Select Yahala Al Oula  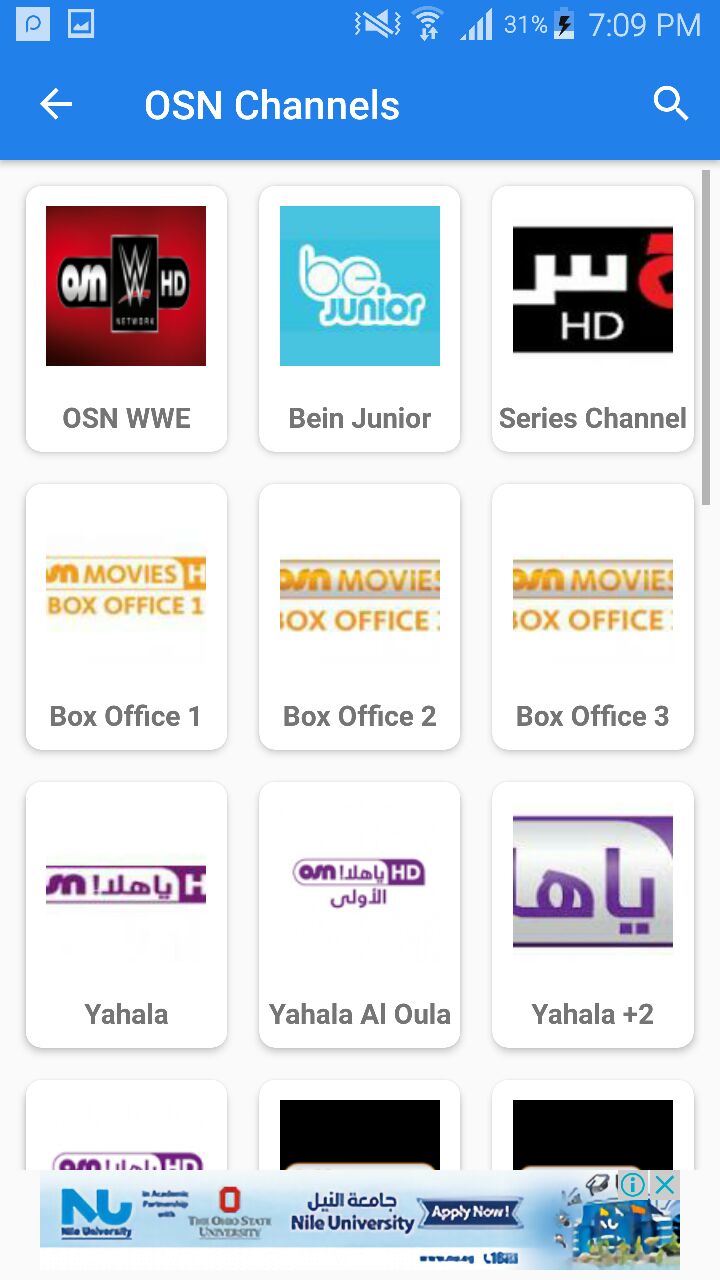pos(360,914)
